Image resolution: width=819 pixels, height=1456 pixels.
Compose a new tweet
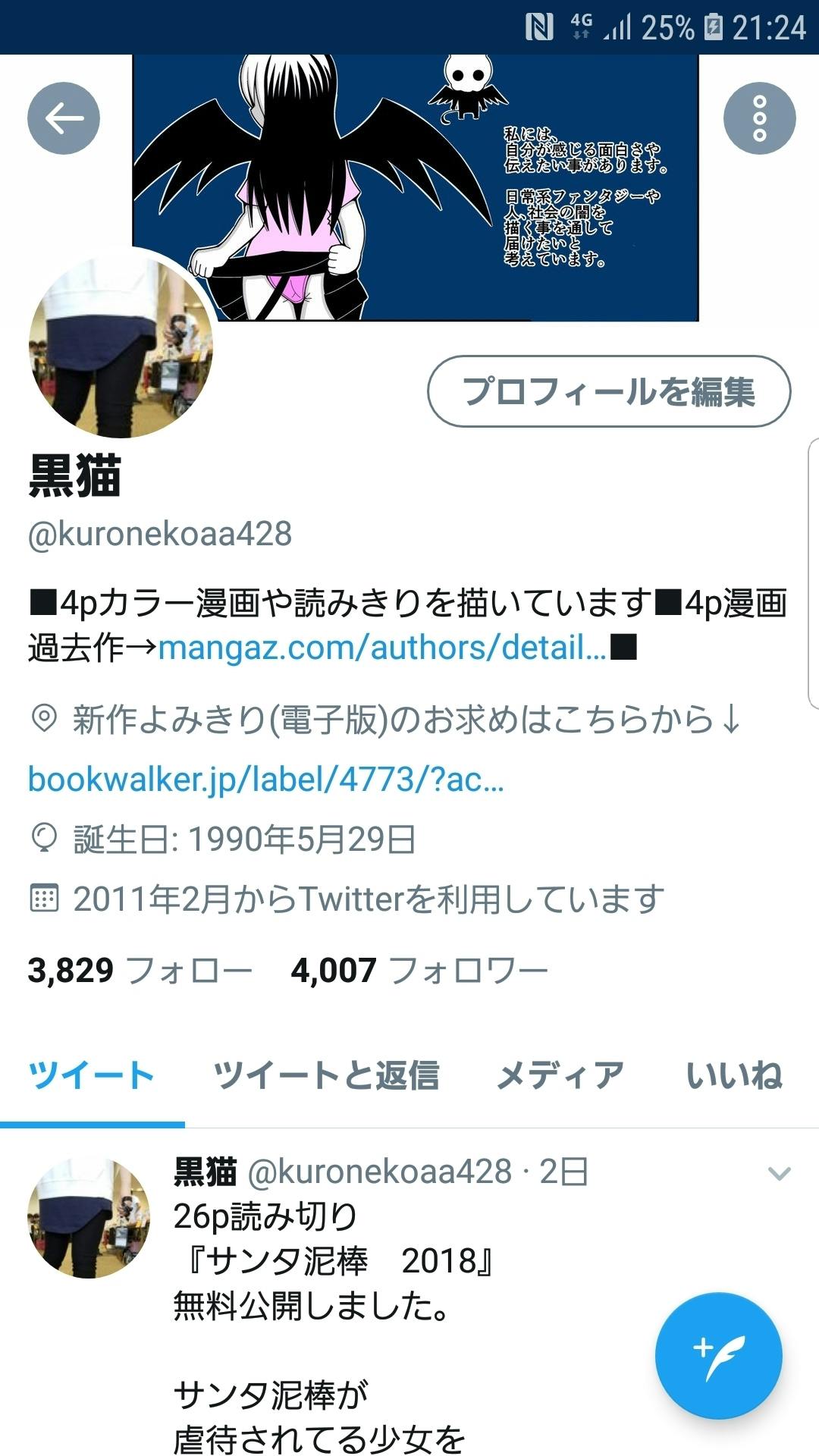(x=719, y=1355)
